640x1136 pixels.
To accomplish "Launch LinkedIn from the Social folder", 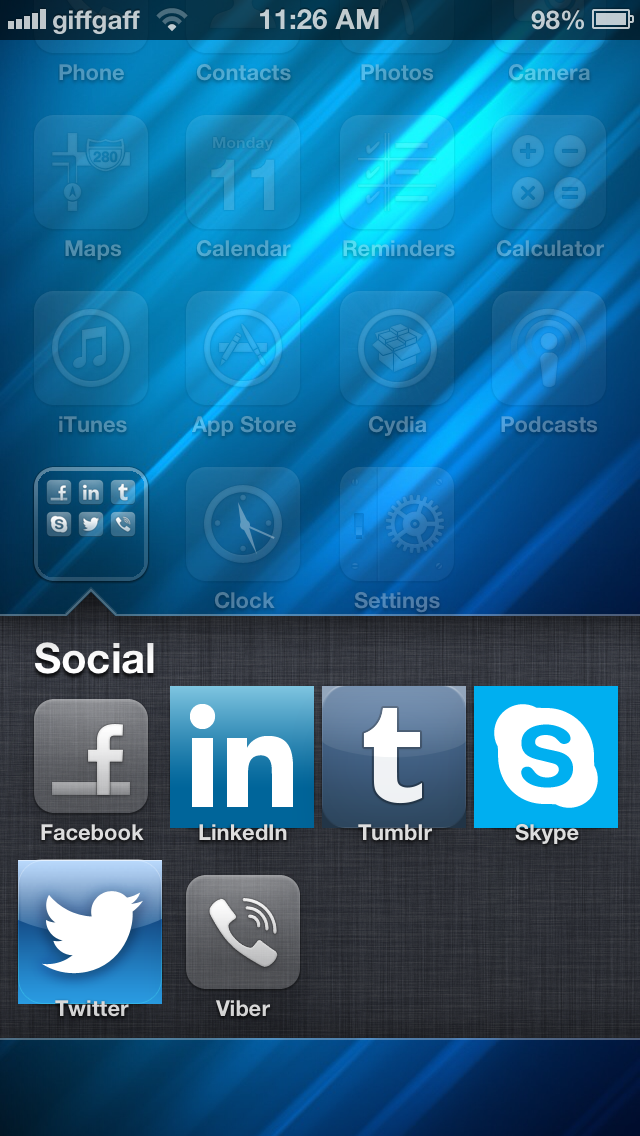I will pyautogui.click(x=242, y=756).
